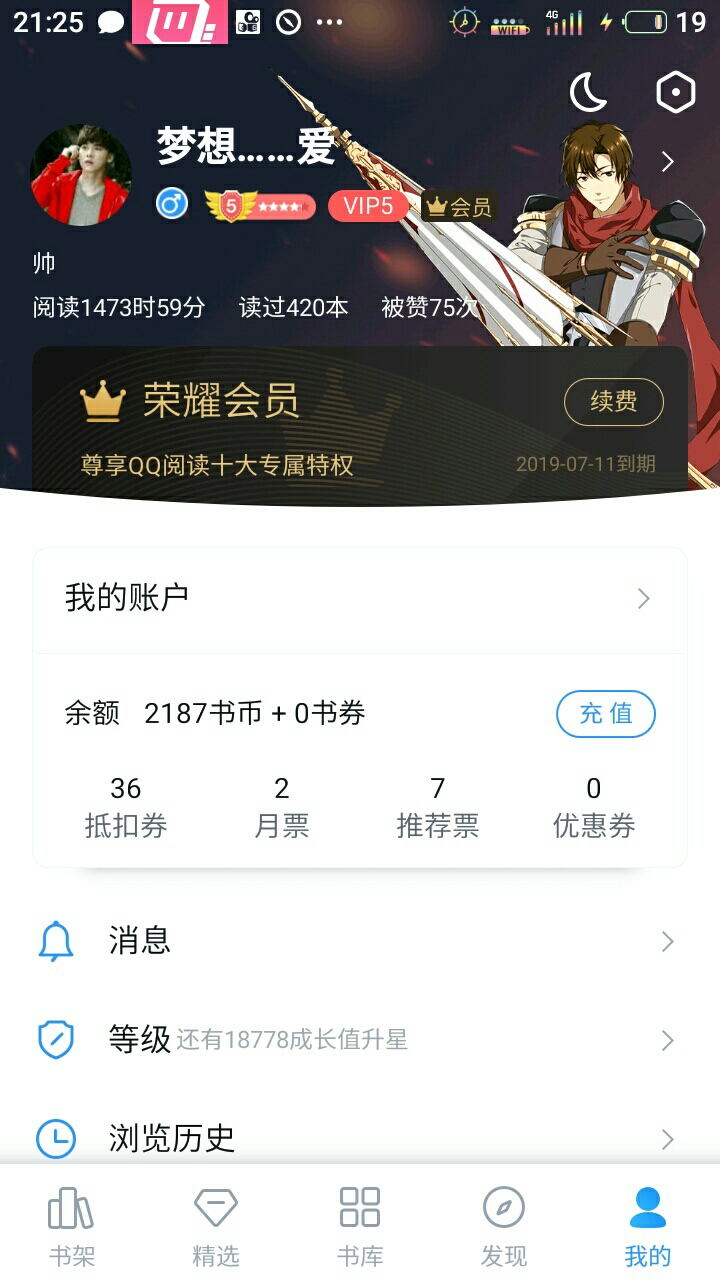Tap the 充值 recharge button
Image resolution: width=720 pixels, height=1280 pixels.
tap(605, 714)
